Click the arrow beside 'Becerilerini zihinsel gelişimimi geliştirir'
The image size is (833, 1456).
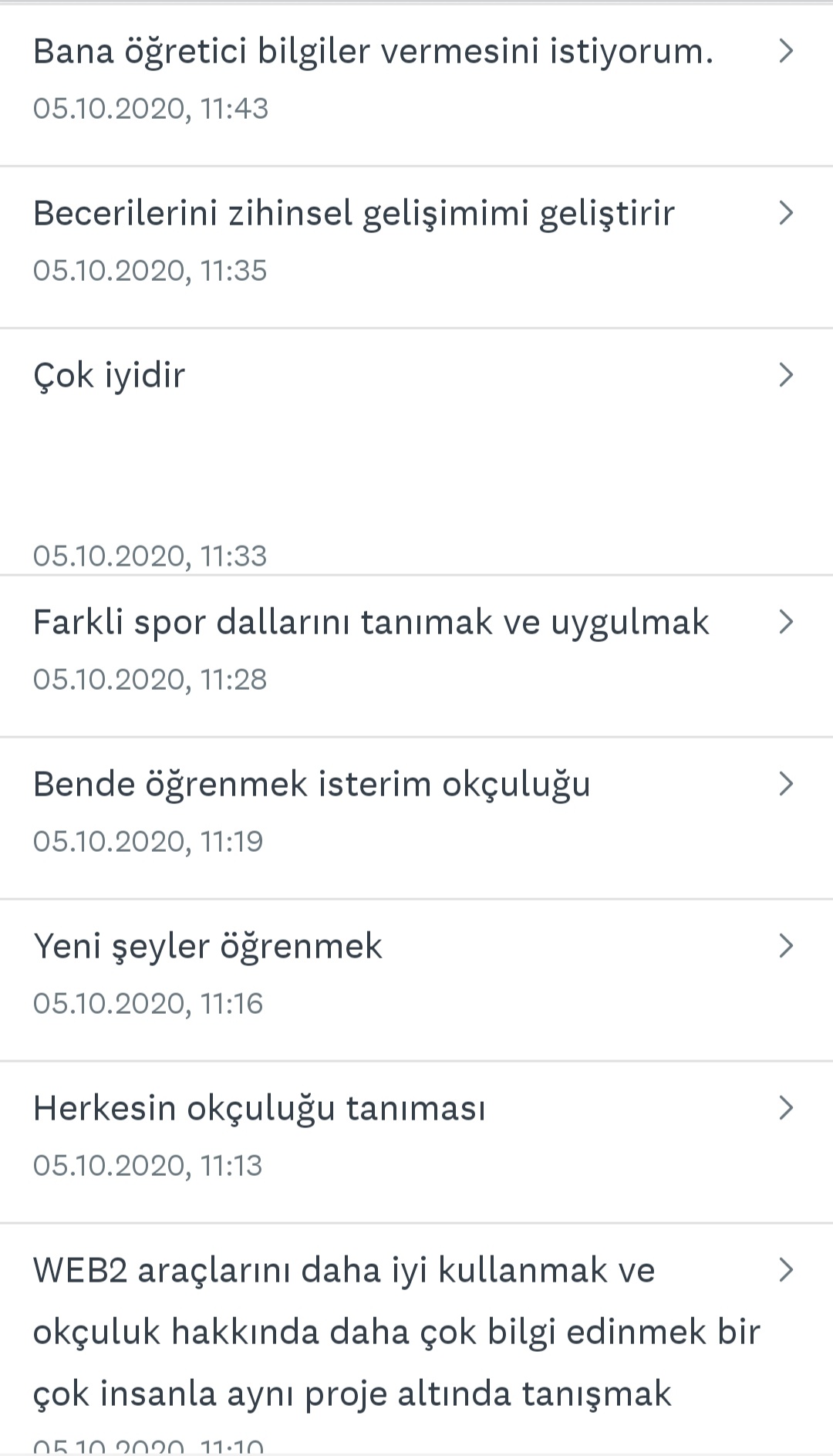coord(787,214)
